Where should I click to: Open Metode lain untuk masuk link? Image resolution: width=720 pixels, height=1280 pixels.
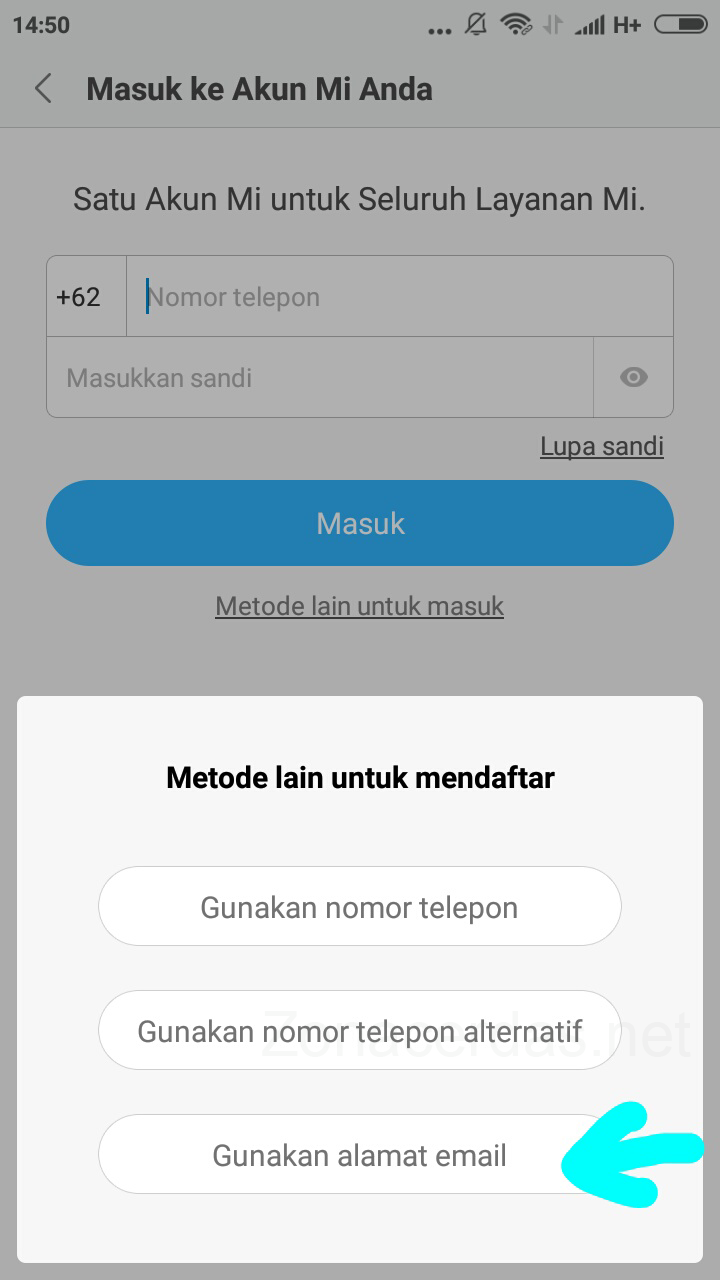pos(360,606)
